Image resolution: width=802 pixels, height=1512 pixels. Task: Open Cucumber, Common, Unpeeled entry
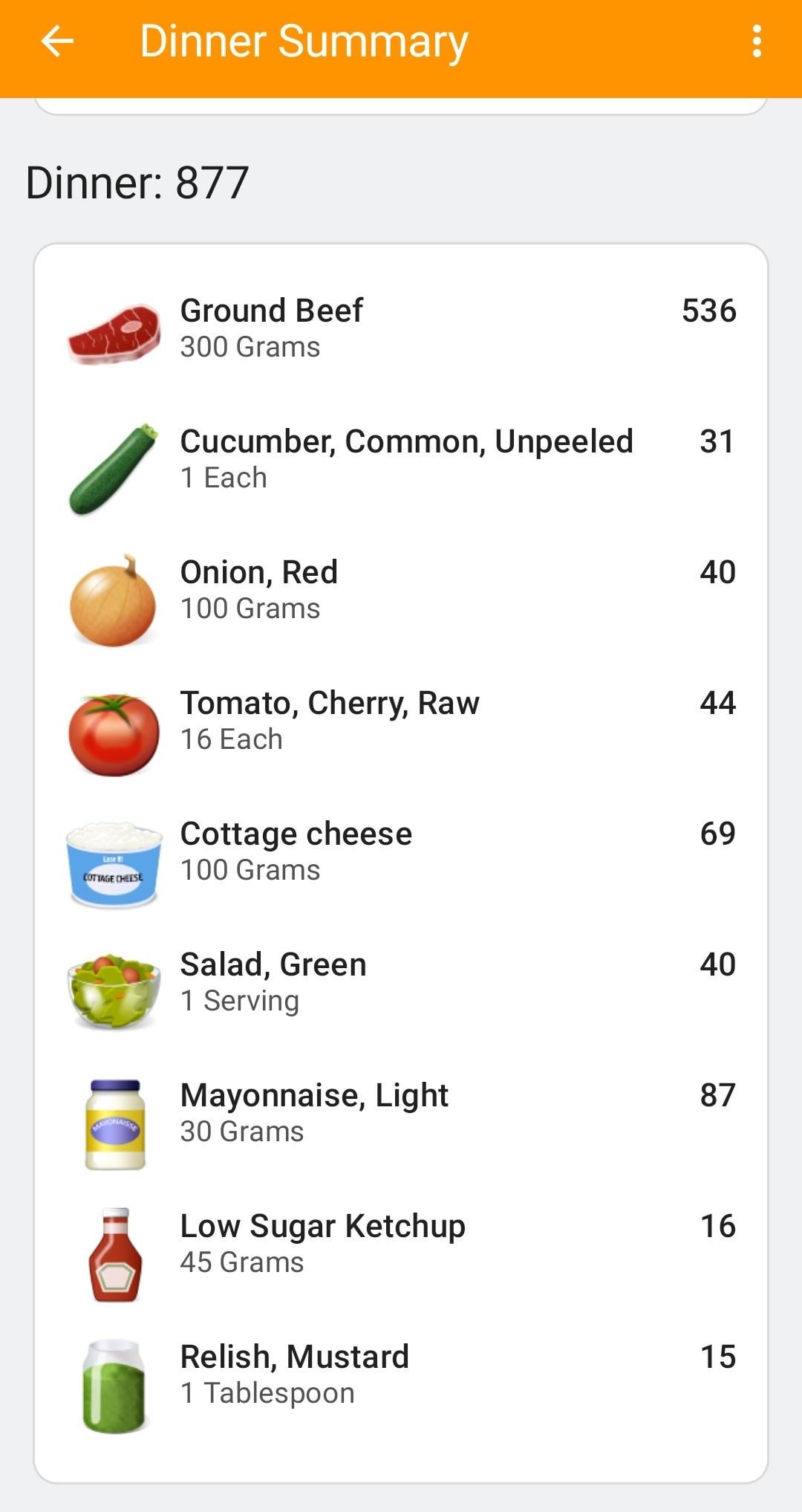[x=401, y=459]
